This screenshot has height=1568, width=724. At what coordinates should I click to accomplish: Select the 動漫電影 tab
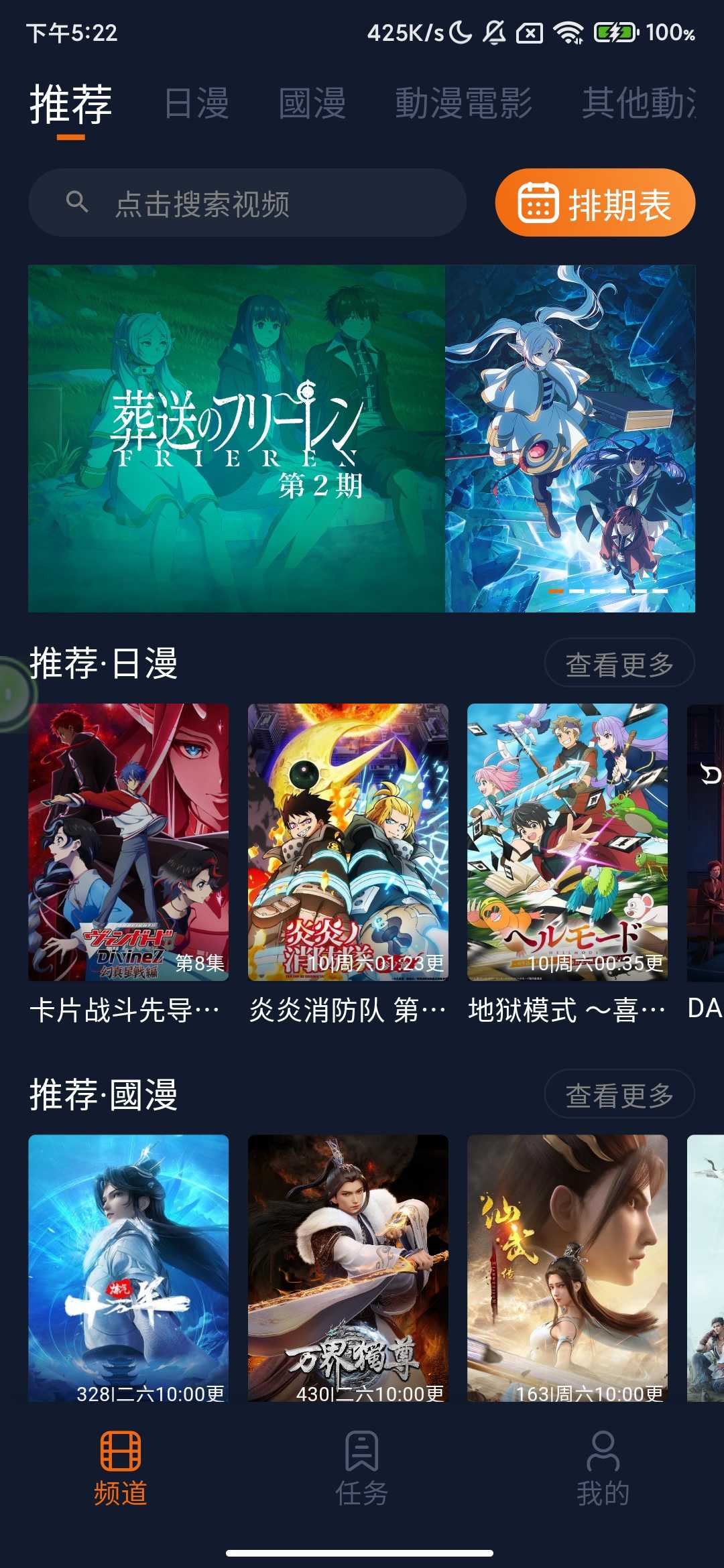(x=466, y=102)
